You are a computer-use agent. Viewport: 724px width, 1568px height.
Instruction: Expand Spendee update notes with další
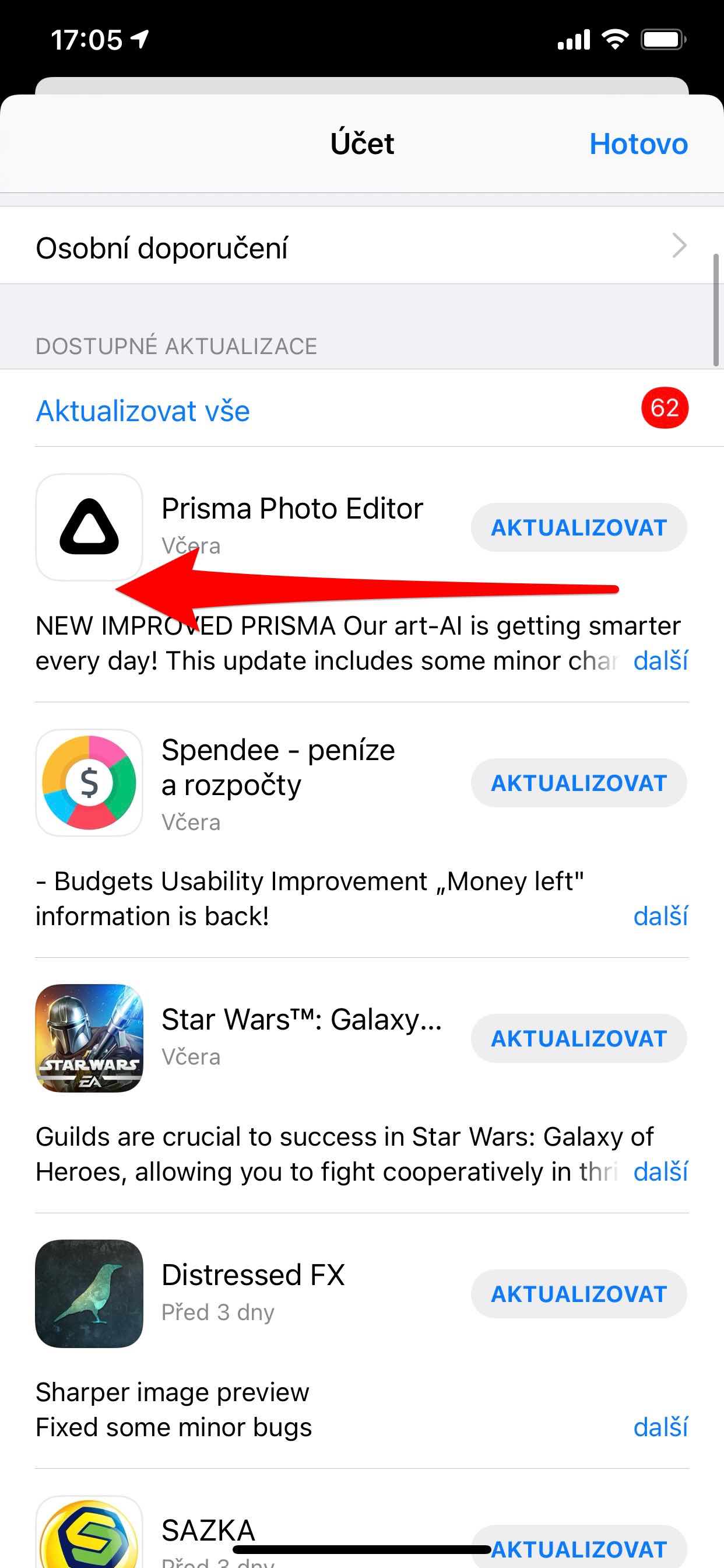[660, 916]
